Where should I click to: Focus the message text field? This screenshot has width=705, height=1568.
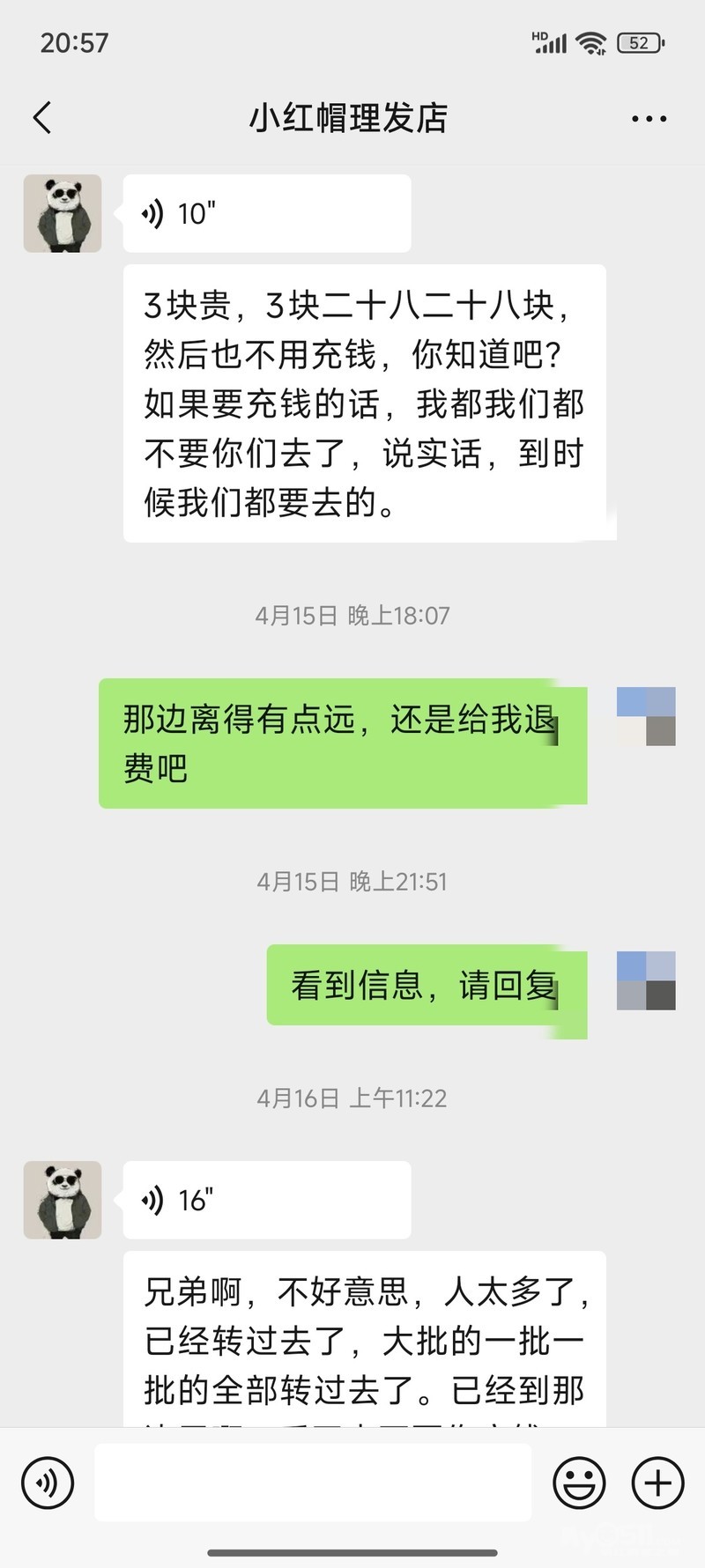click(313, 1483)
